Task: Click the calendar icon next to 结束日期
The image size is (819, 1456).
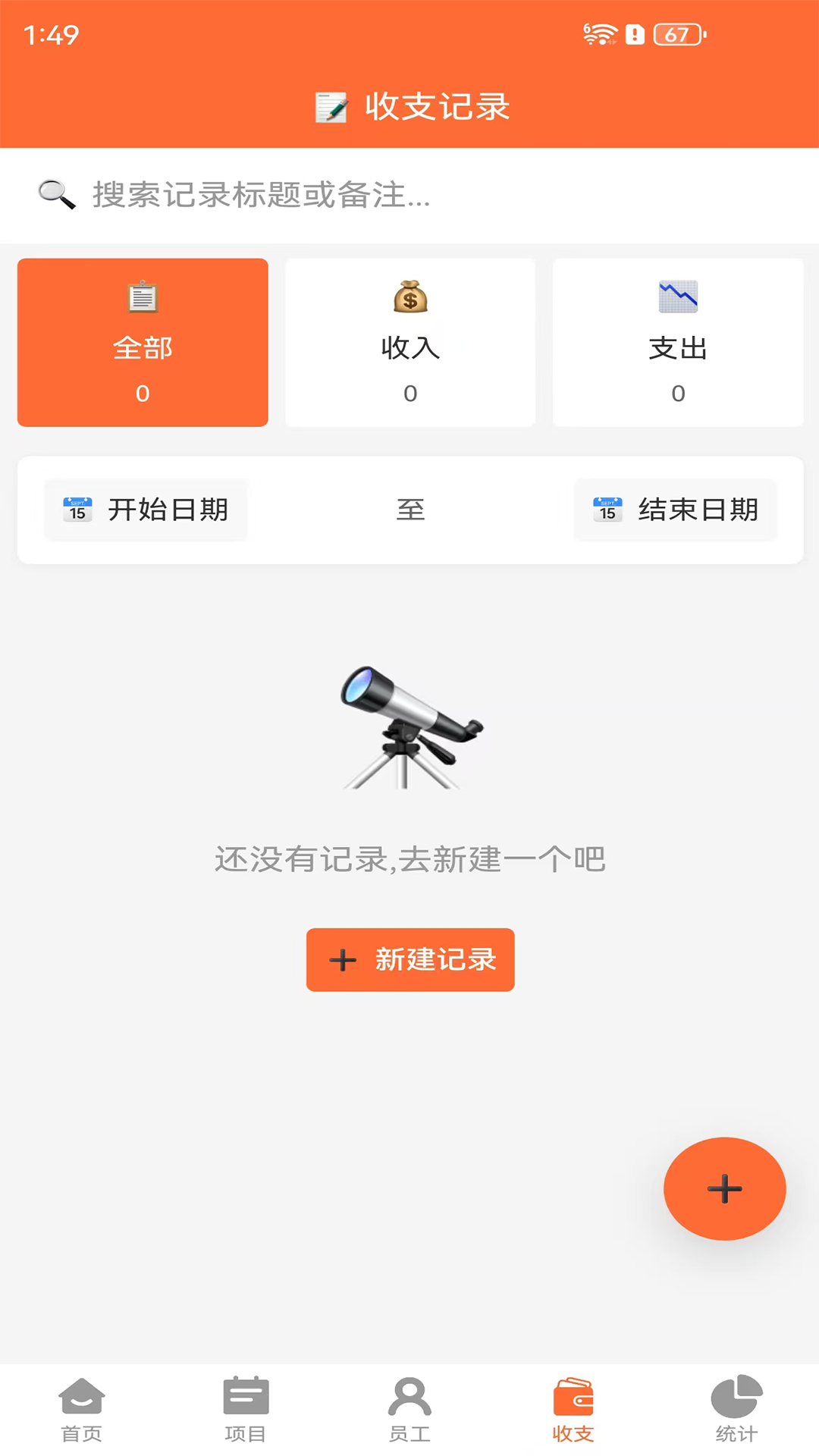Action: point(607,510)
